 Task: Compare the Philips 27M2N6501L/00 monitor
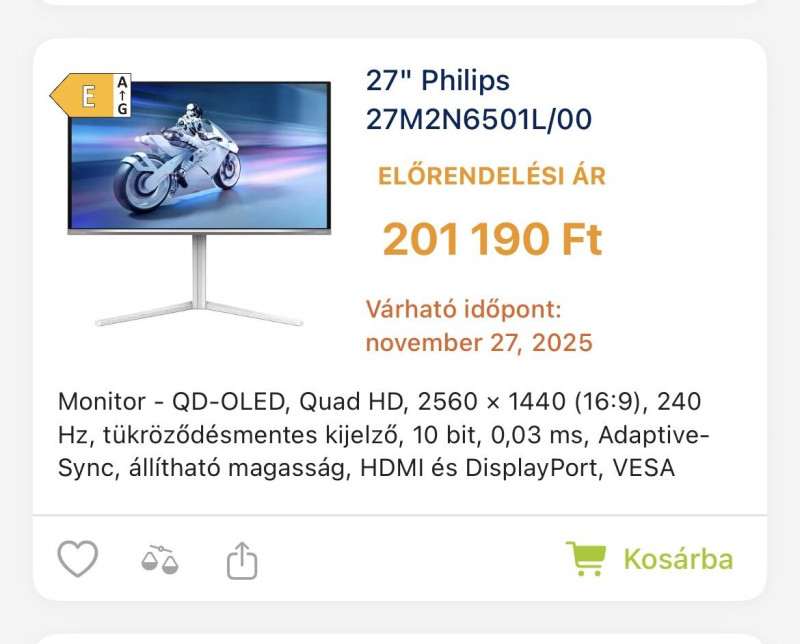(x=159, y=559)
